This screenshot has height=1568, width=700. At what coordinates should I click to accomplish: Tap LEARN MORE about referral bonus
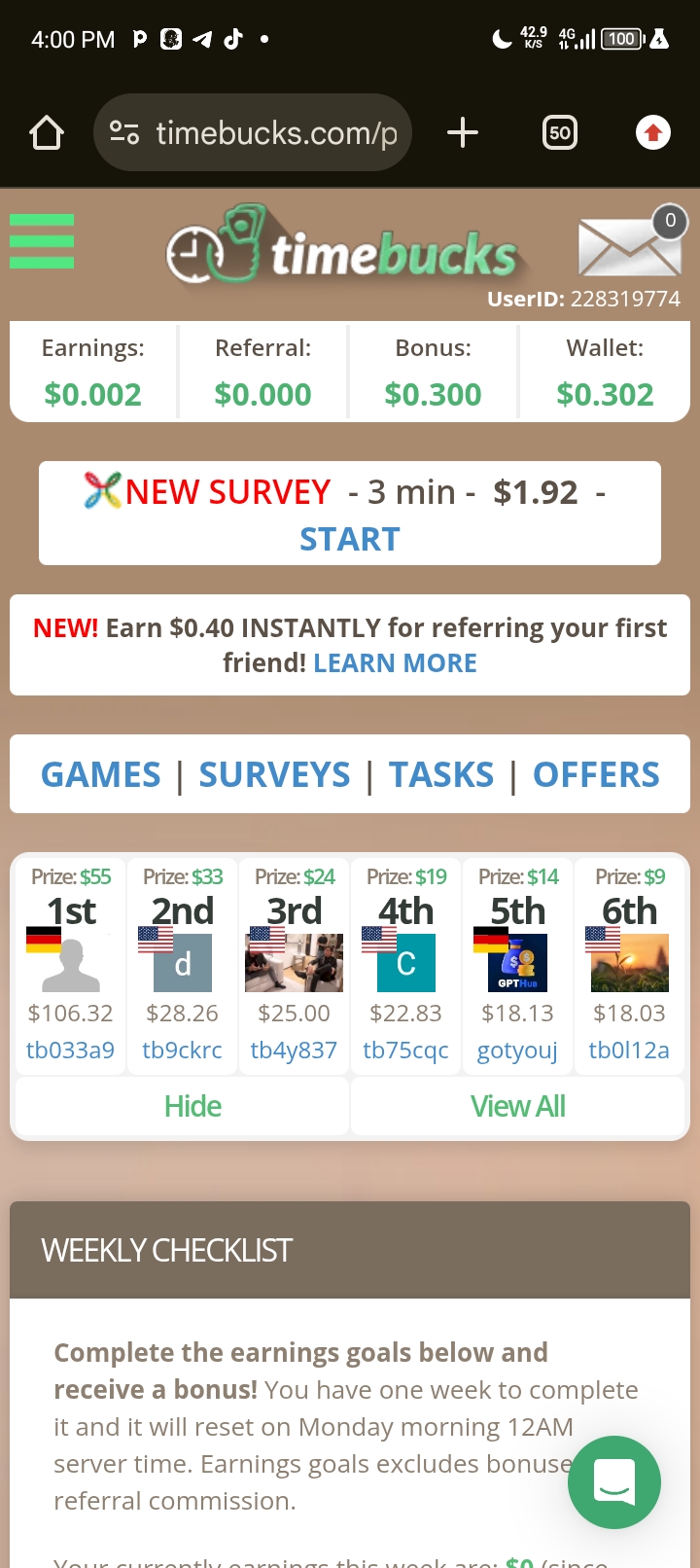point(395,663)
